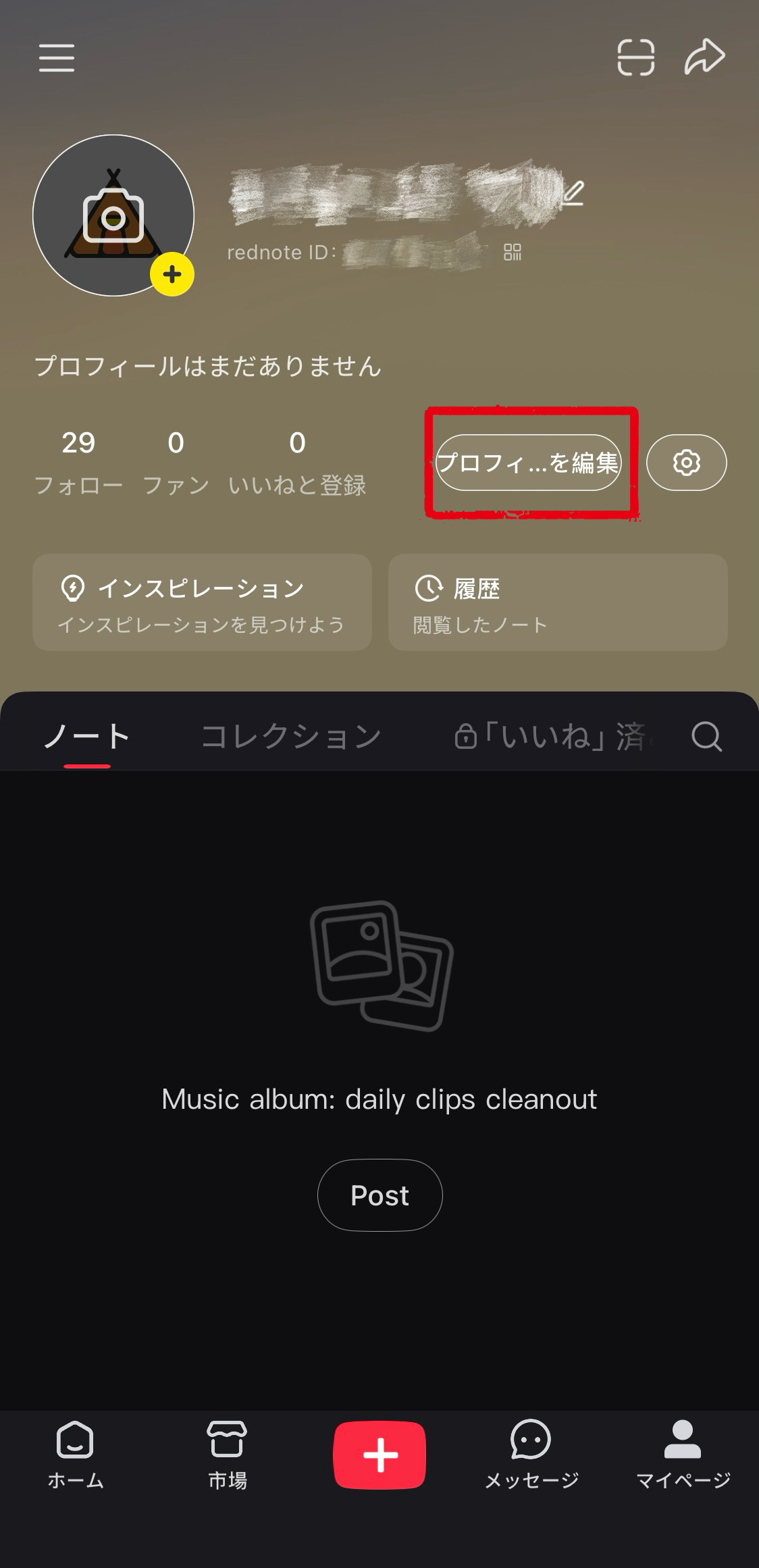759x1568 pixels.
Task: Search within my notes
Action: coord(706,736)
